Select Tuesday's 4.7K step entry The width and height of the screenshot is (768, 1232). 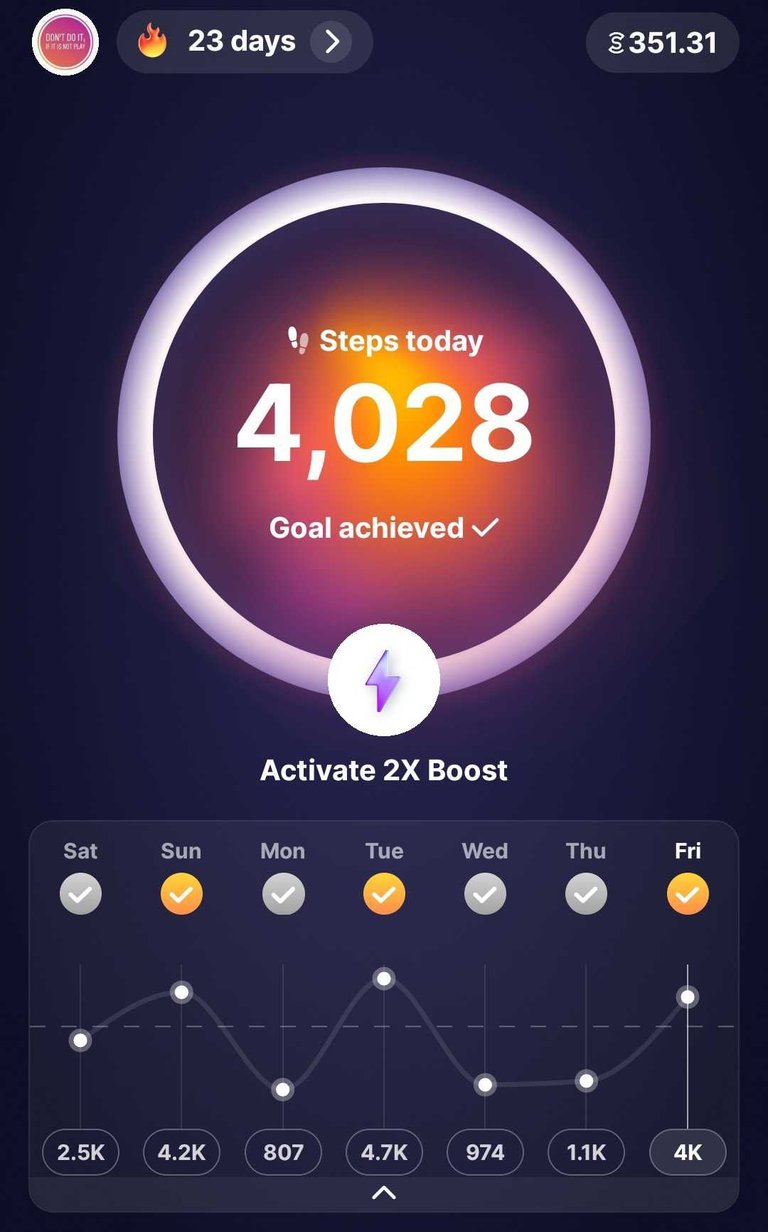pyautogui.click(x=384, y=1152)
